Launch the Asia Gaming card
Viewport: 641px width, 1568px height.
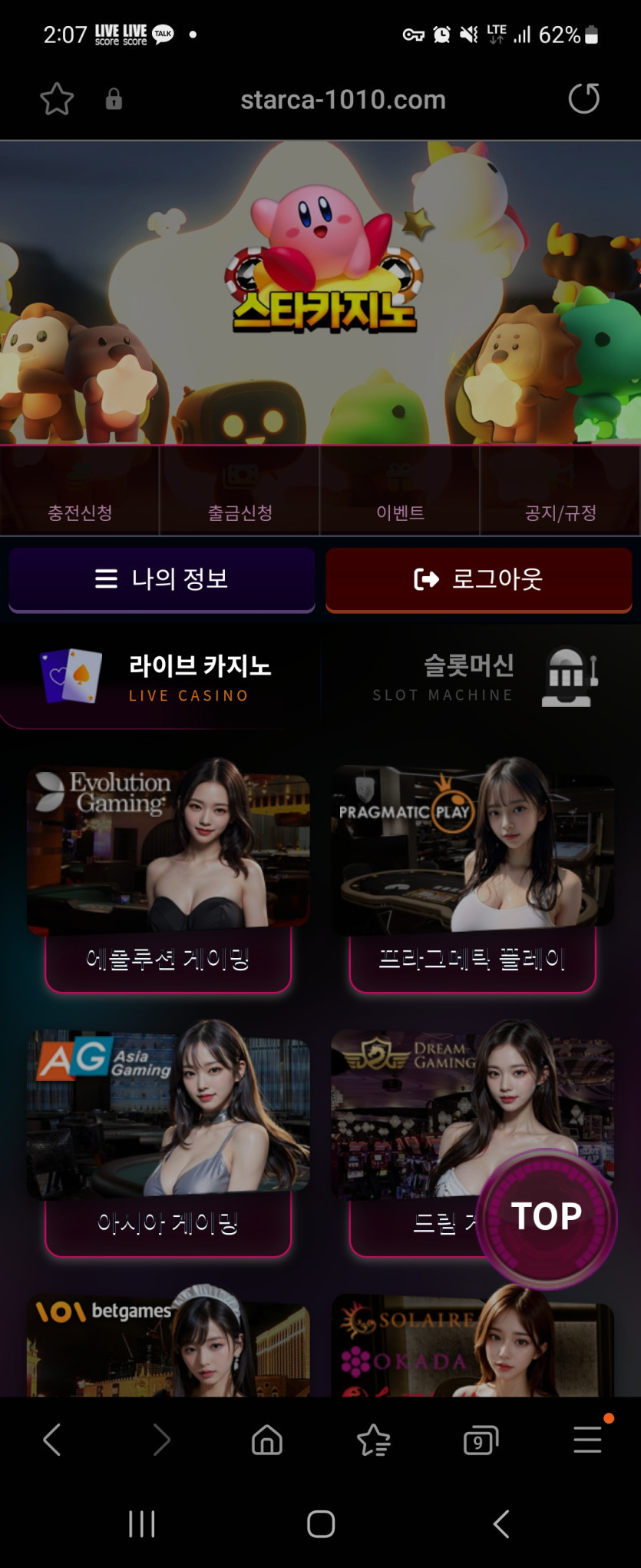coord(168,1137)
